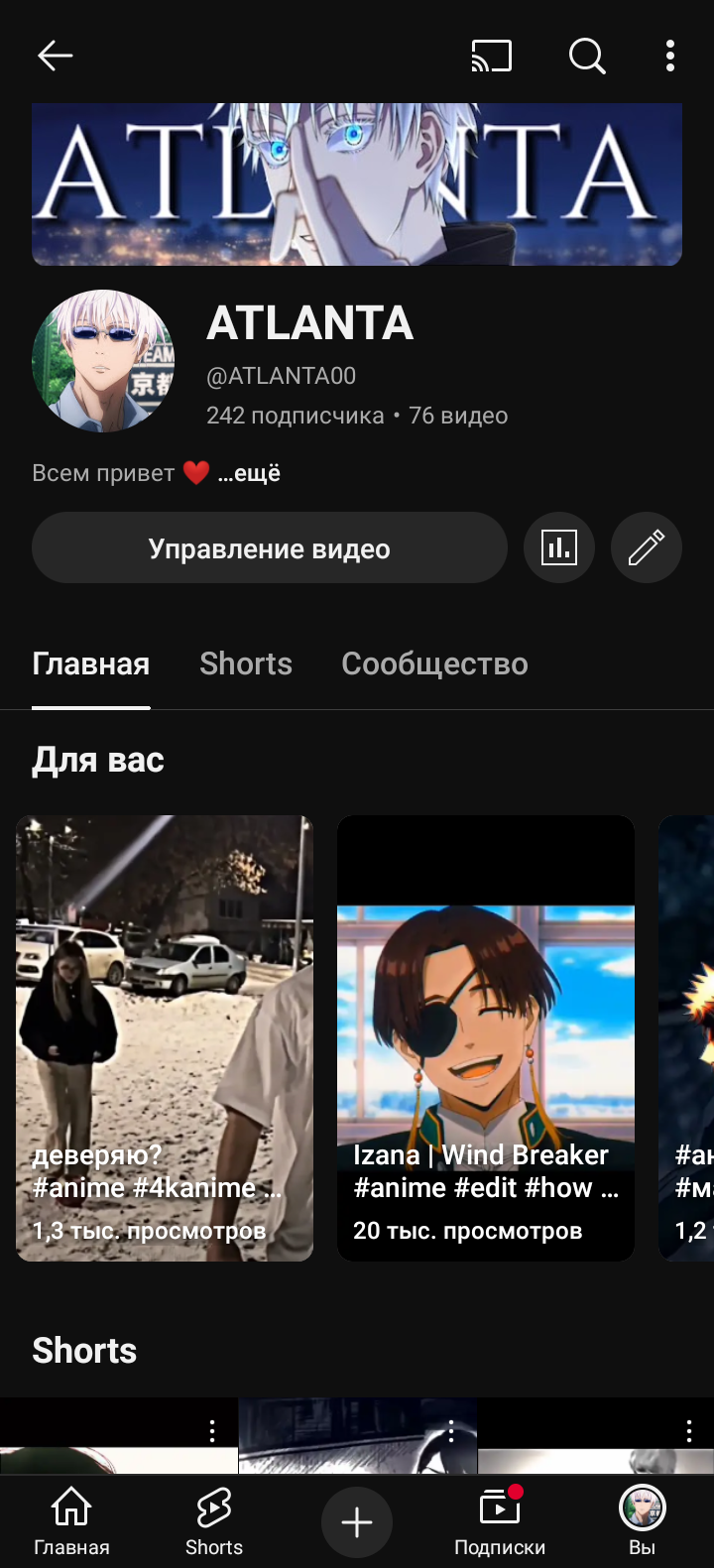Open options menu on middle Shorts video
714x1568 pixels.
coord(450,1429)
